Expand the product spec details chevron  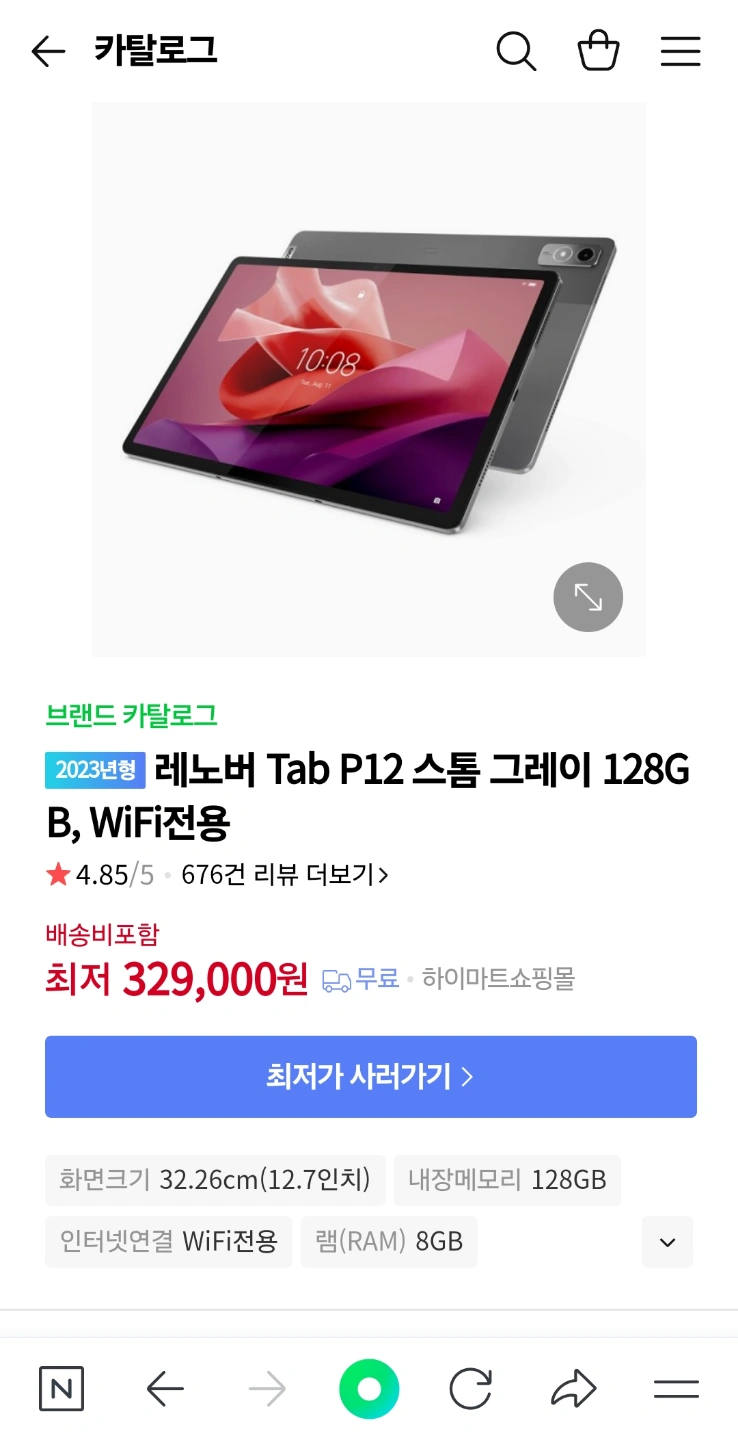point(667,1242)
